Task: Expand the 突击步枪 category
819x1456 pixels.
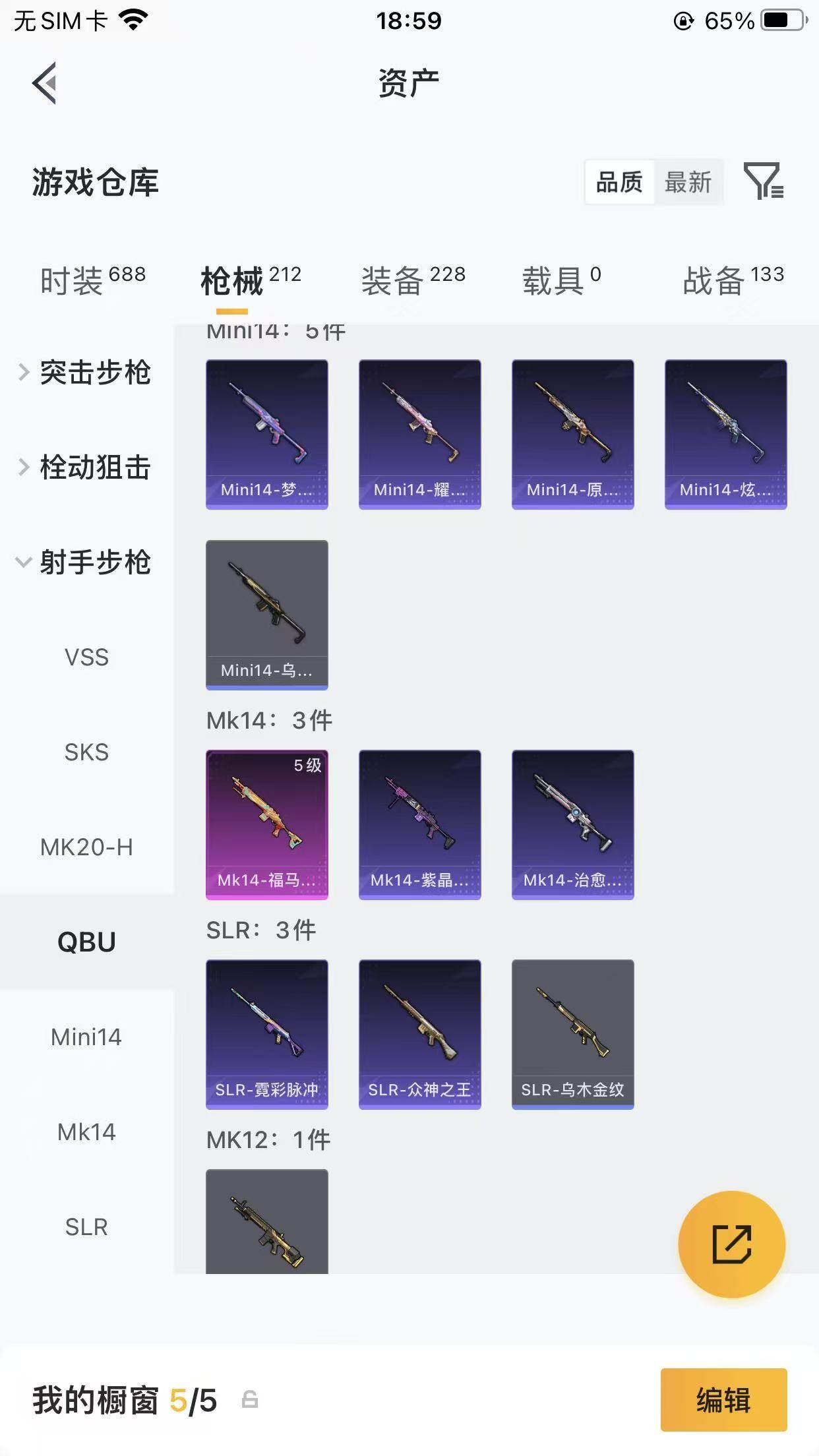Action: [x=96, y=373]
